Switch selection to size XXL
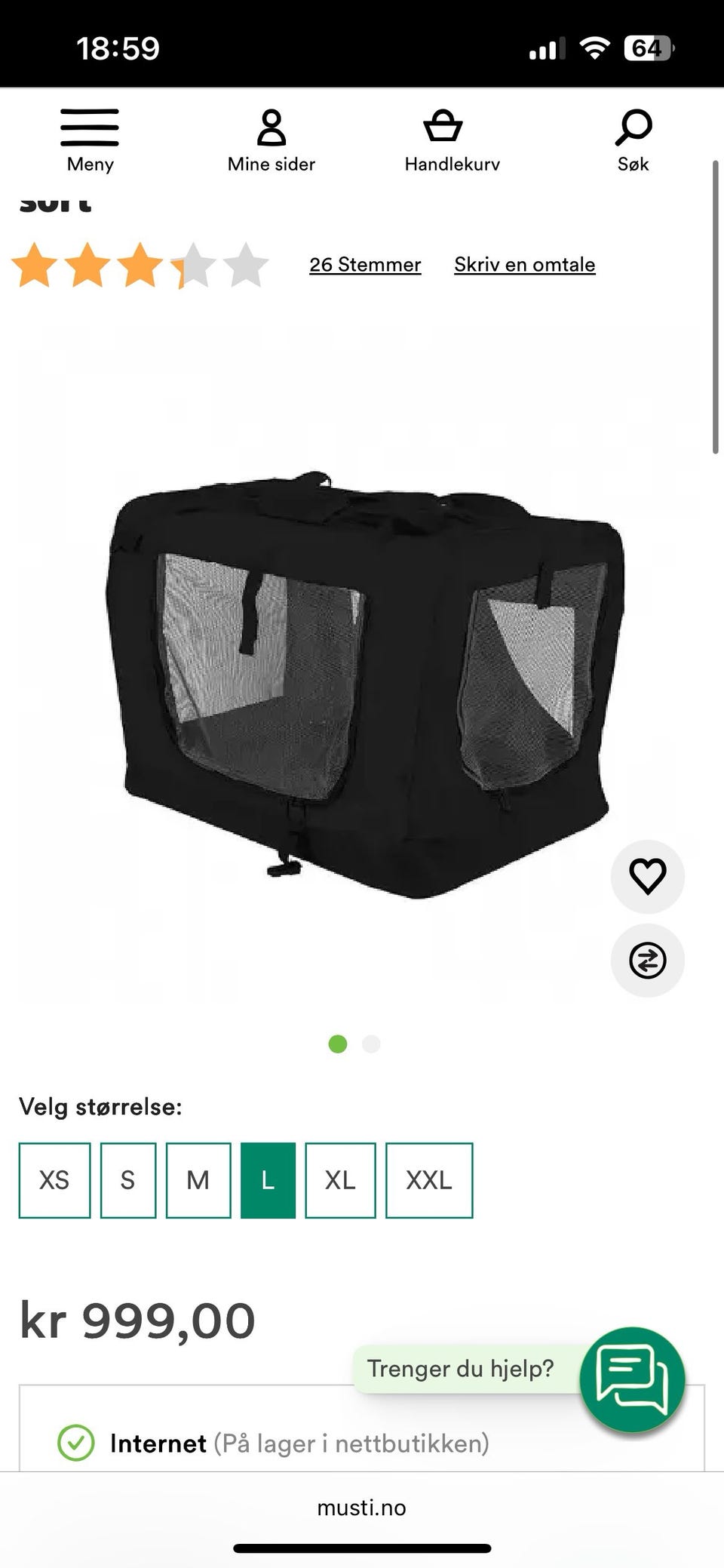The height and width of the screenshot is (1568, 724). 429,1179
